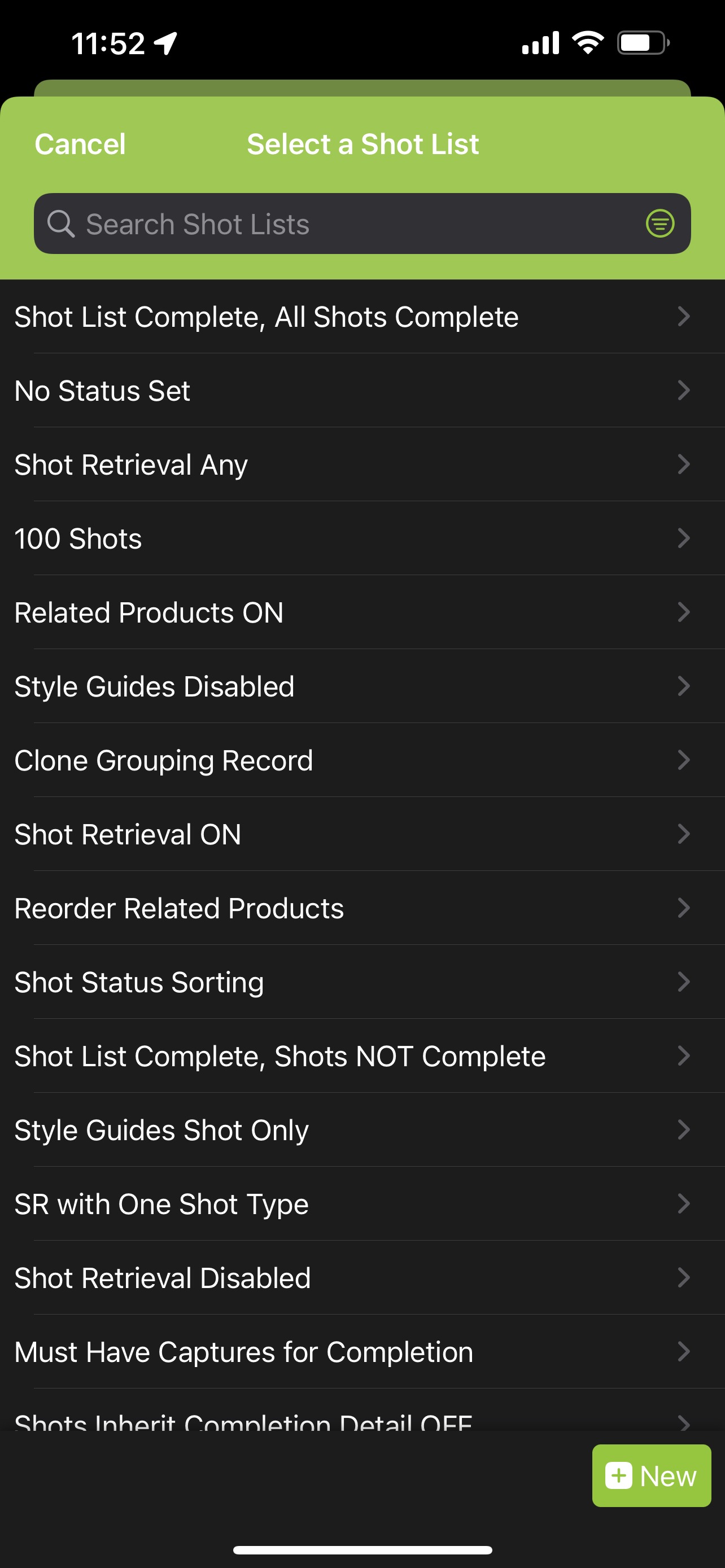725x1568 pixels.
Task: Select Shot Retrieval ON
Action: coord(362,834)
